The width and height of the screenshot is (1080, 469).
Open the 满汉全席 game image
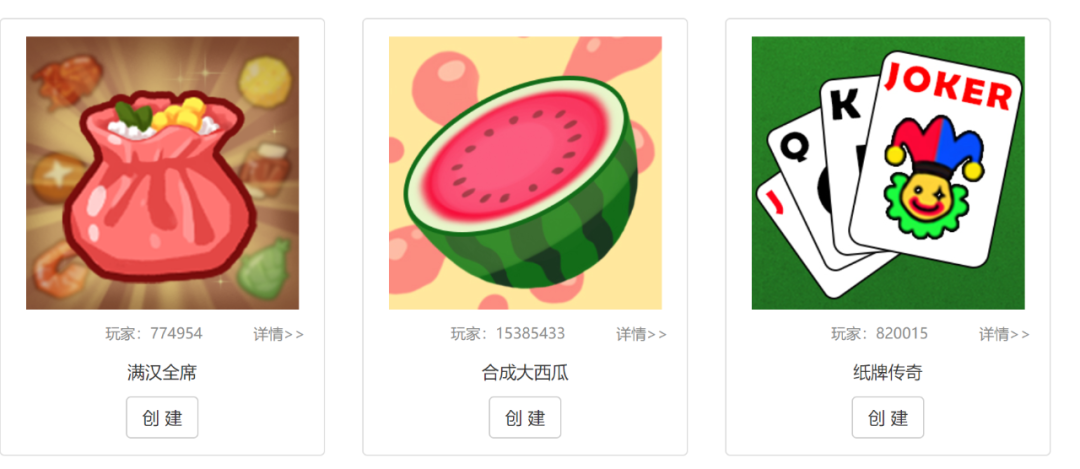pos(162,173)
